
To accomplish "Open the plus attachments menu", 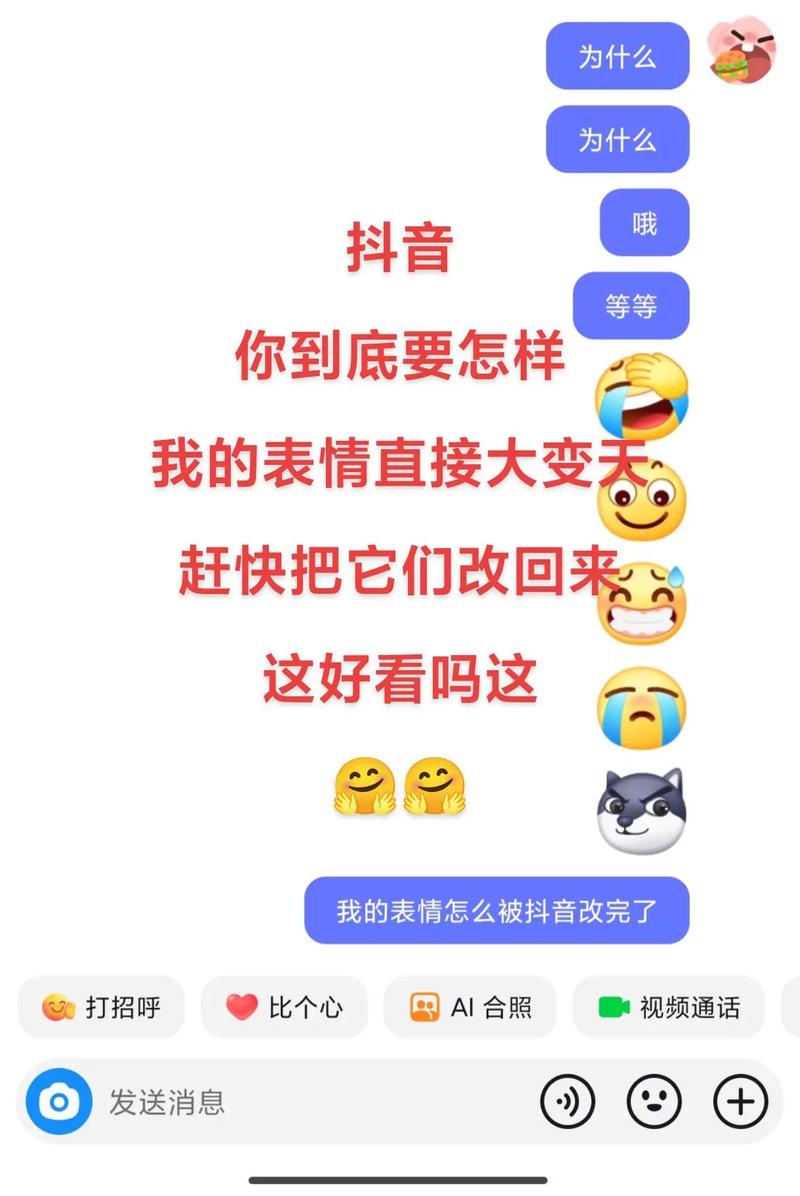I will [740, 1102].
